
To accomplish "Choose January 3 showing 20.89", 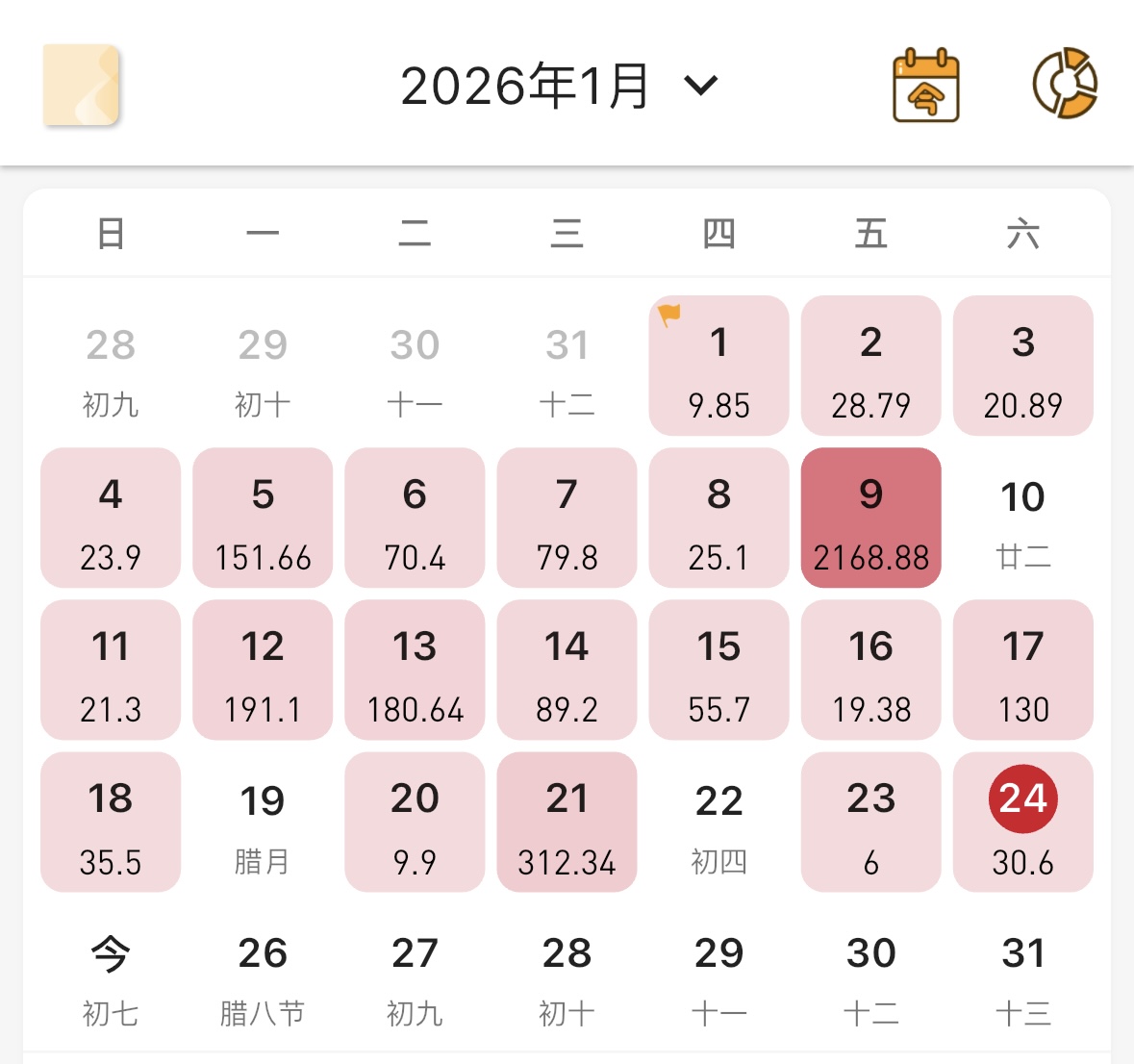I will click(x=1022, y=367).
